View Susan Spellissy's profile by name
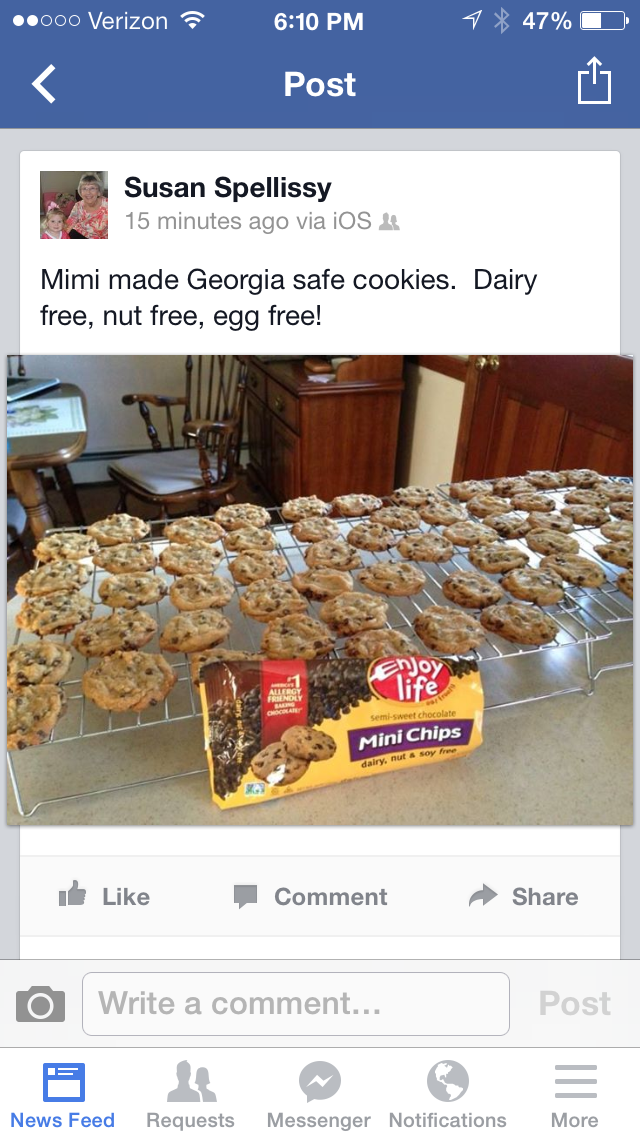Viewport: 640px width, 1136px height. [x=227, y=187]
